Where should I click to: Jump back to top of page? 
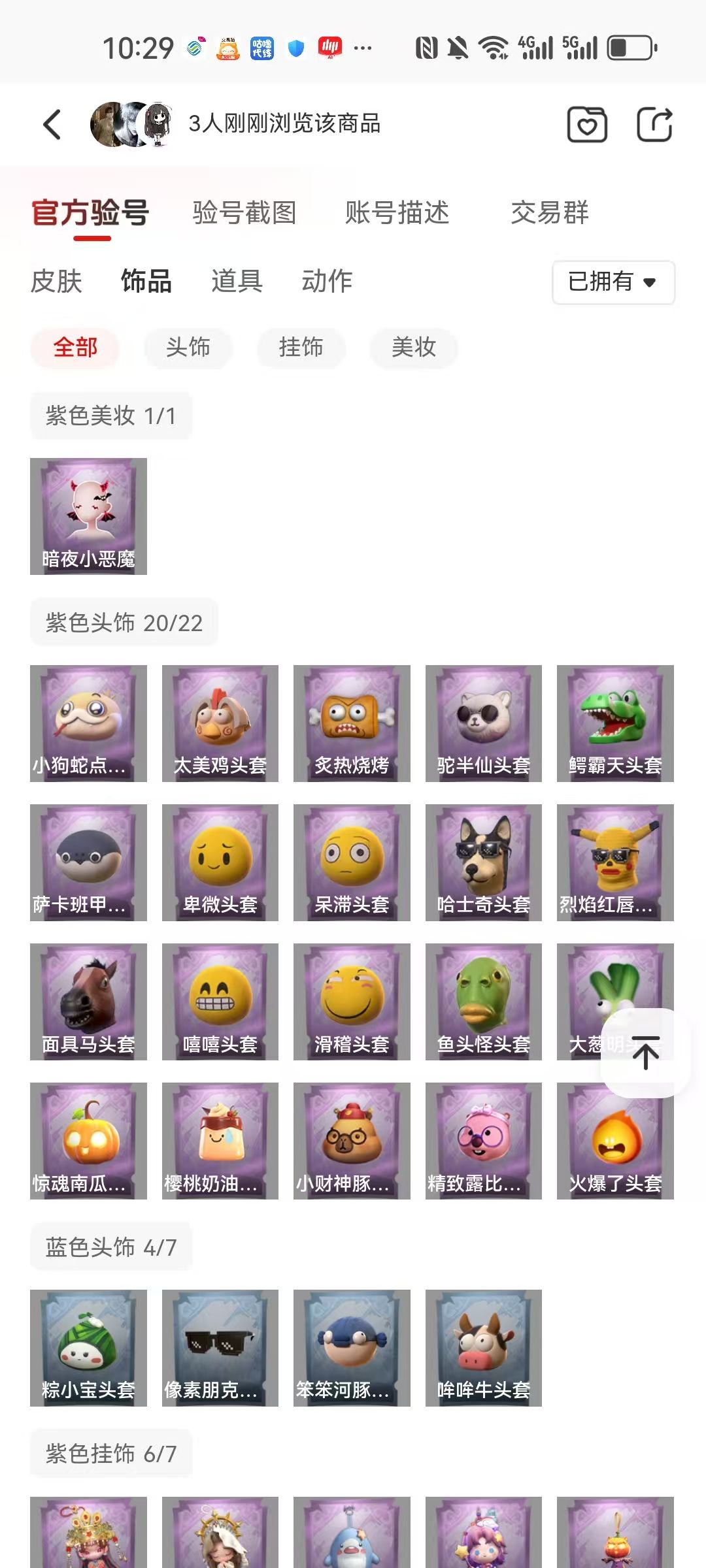coord(645,1053)
